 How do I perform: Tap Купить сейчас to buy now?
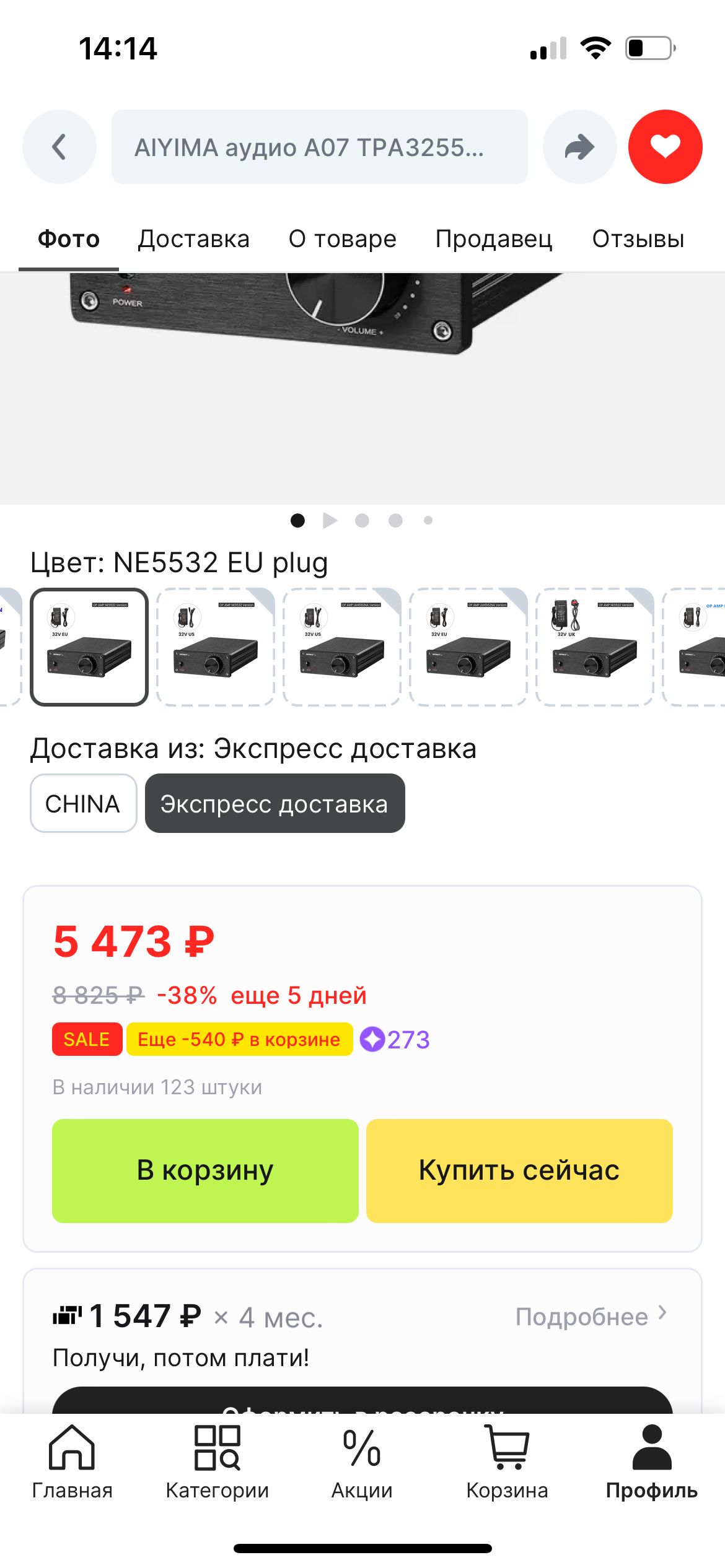tap(519, 1170)
